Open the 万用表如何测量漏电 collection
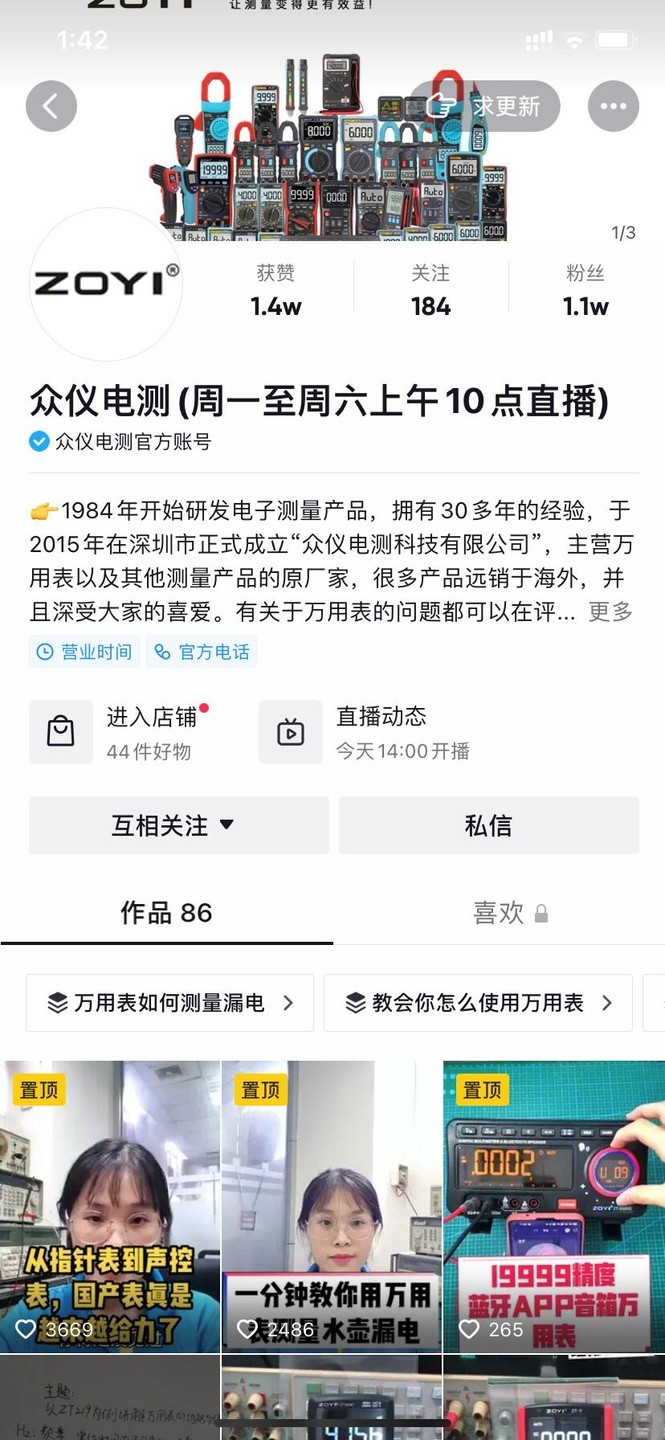Viewport: 665px width, 1440px height. click(170, 1002)
